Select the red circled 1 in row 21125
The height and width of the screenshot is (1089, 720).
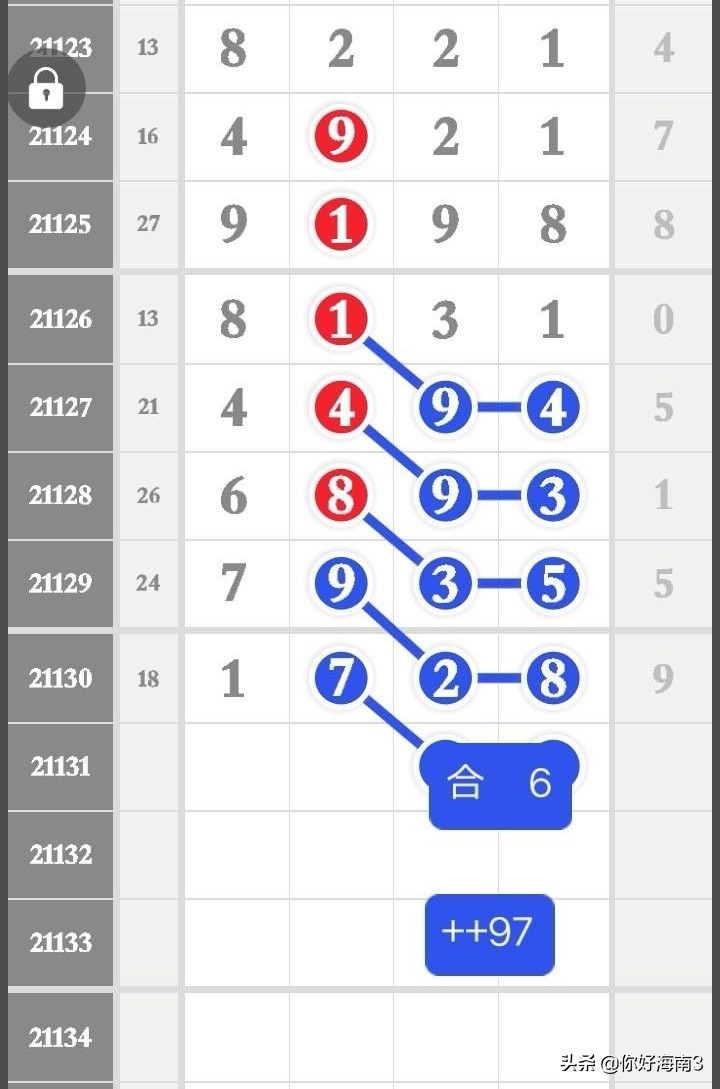(x=342, y=225)
